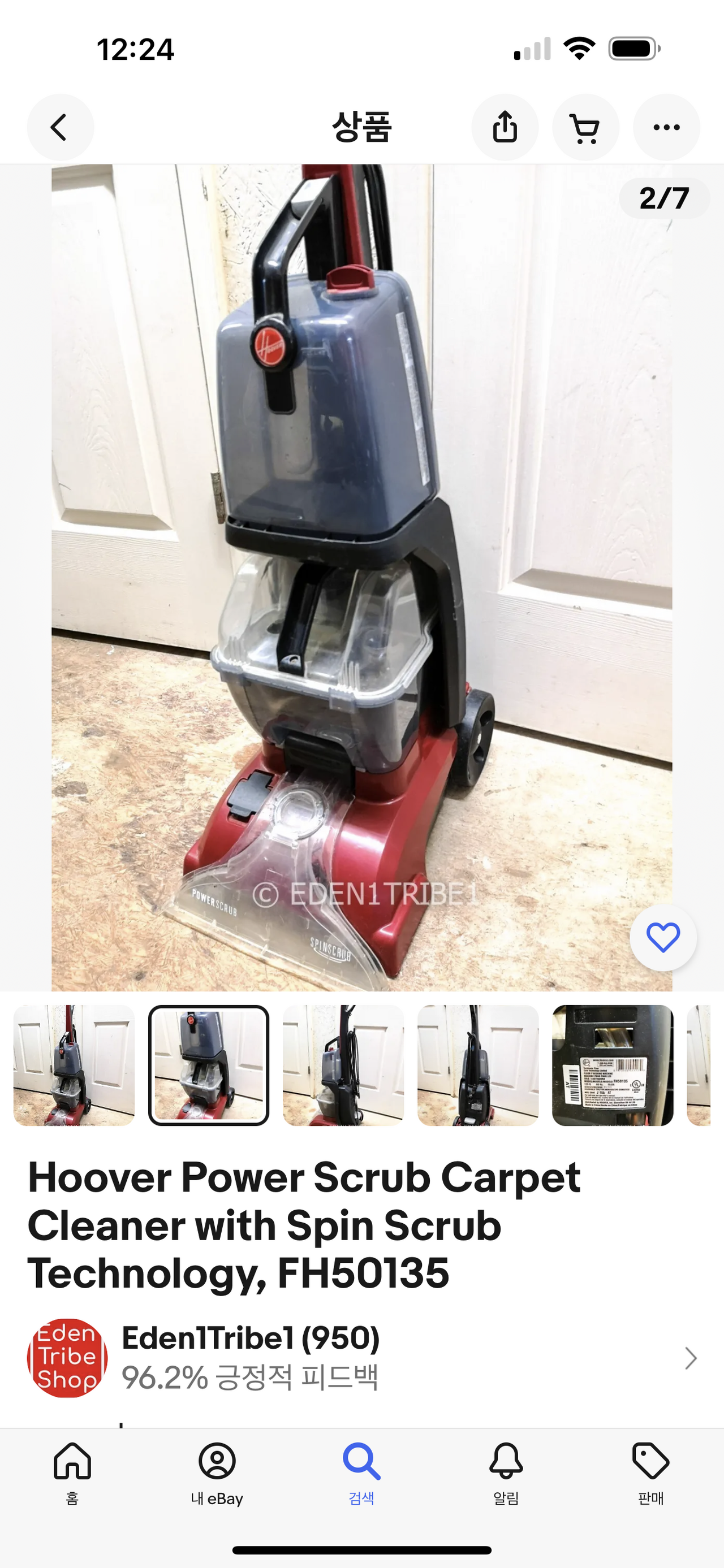Viewport: 724px width, 1568px height.
Task: Open the three-dot overflow menu
Action: point(666,127)
